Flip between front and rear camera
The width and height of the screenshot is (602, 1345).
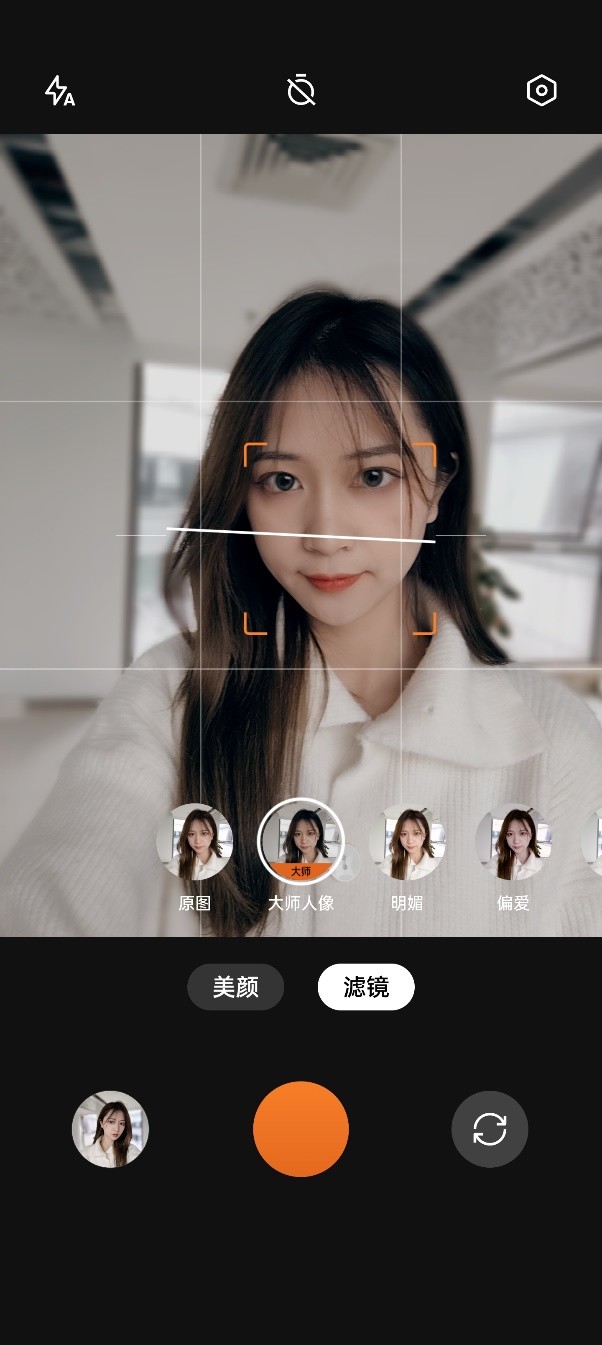[490, 1129]
